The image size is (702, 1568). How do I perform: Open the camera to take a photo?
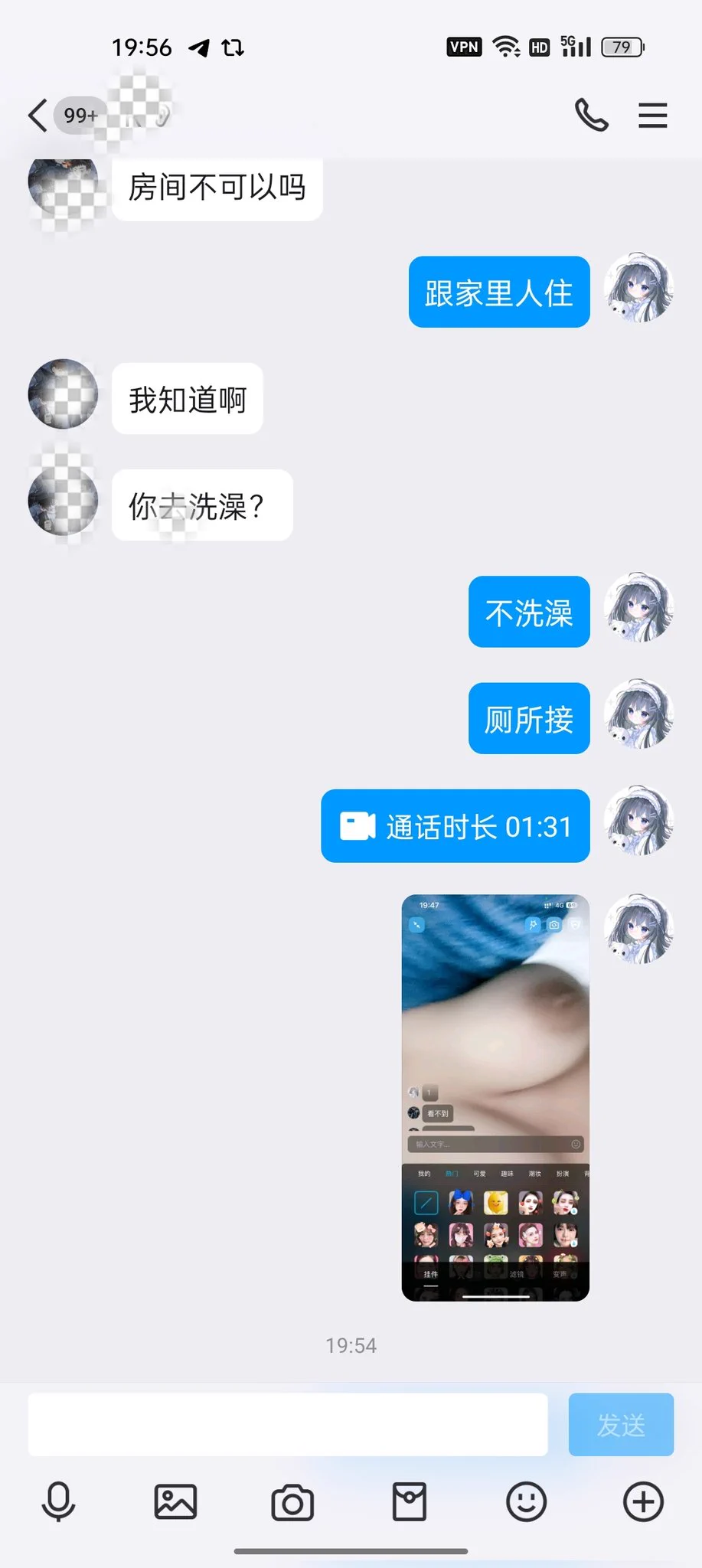pyautogui.click(x=292, y=1501)
